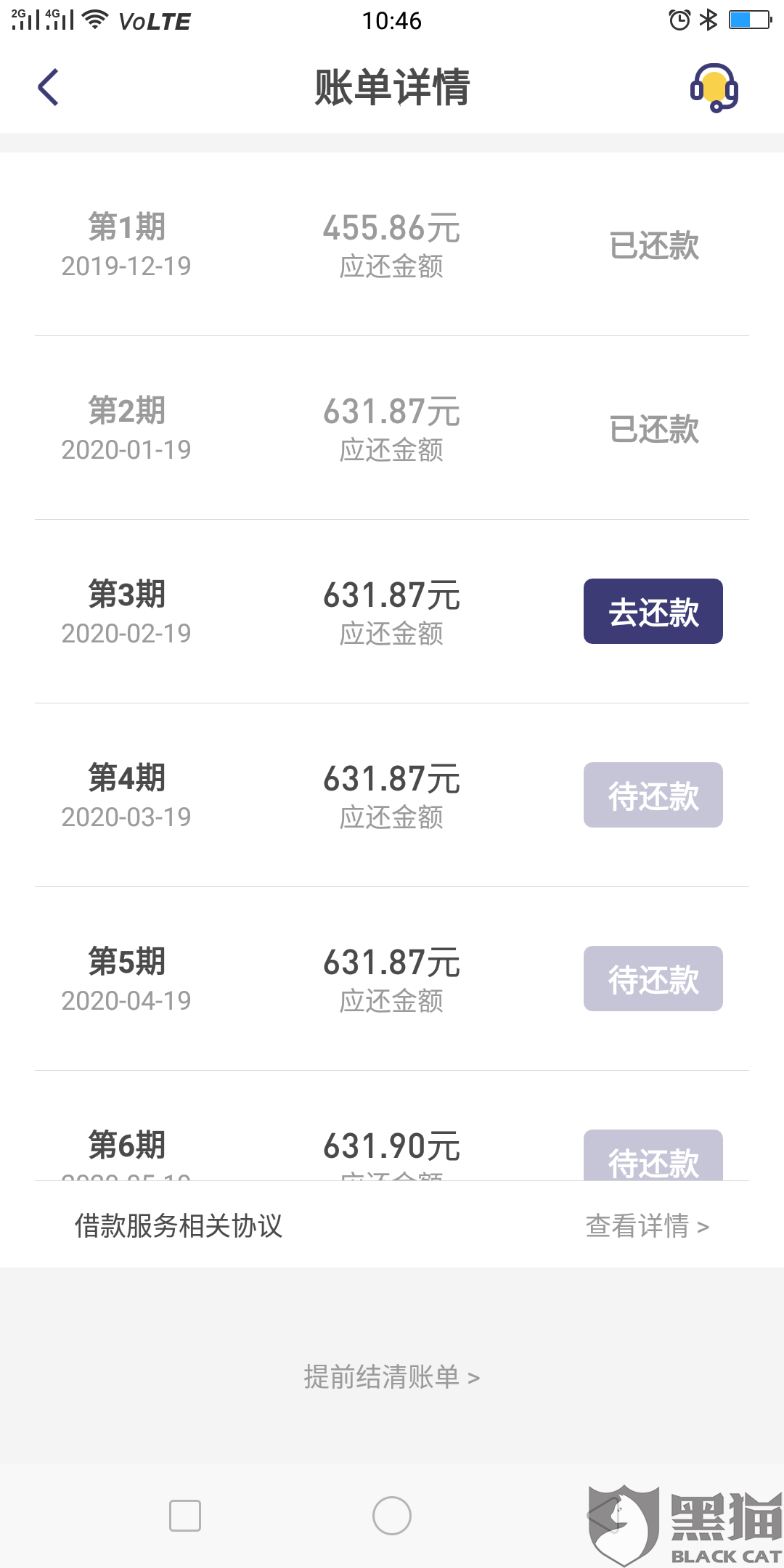Tap the system home circle button

tap(392, 1516)
